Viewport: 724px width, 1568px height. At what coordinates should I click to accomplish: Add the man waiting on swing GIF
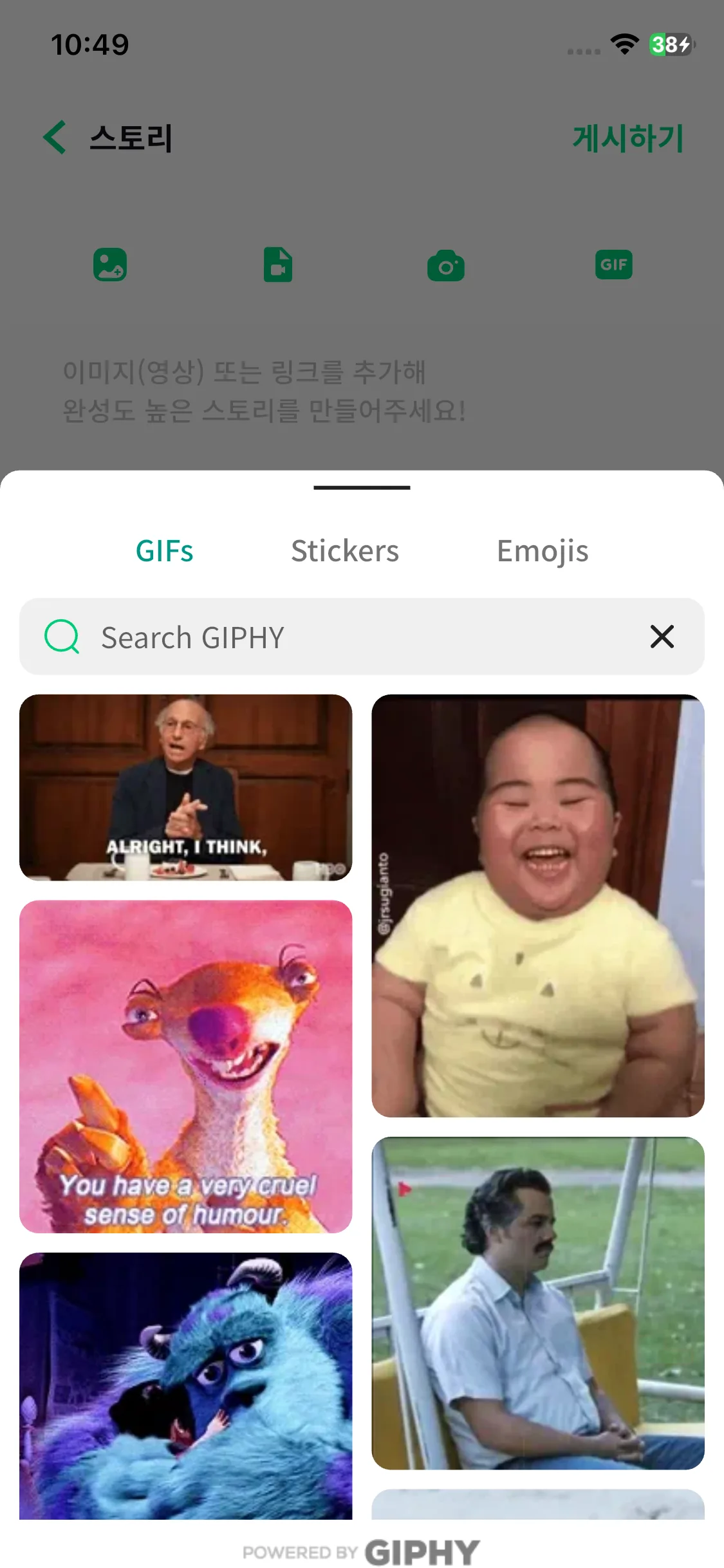(538, 1303)
